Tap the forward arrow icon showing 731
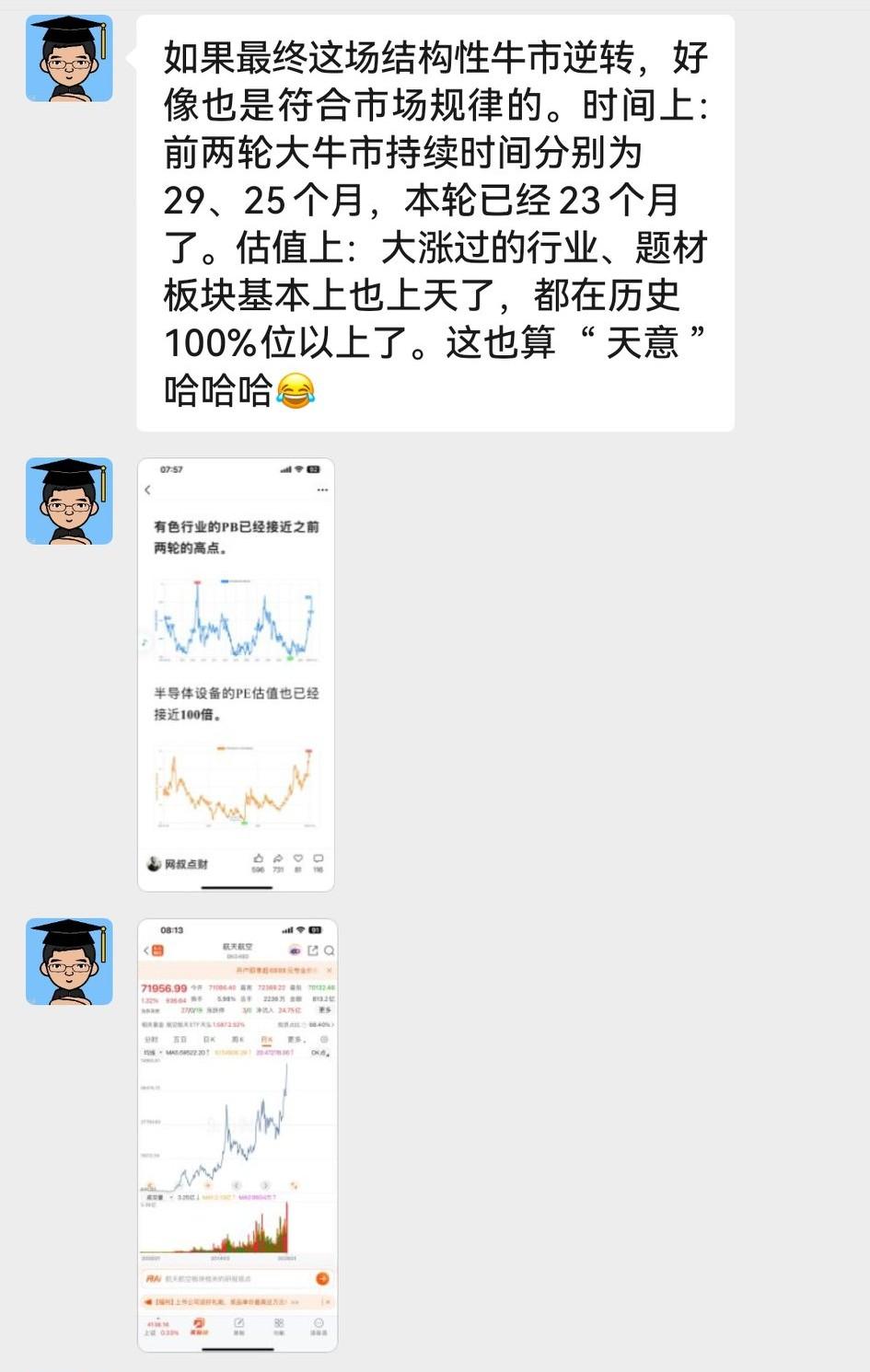This screenshot has width=870, height=1372. click(278, 859)
